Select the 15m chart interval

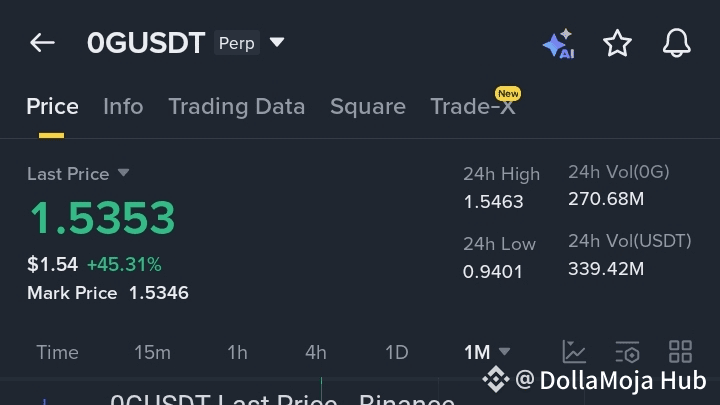[x=152, y=352]
